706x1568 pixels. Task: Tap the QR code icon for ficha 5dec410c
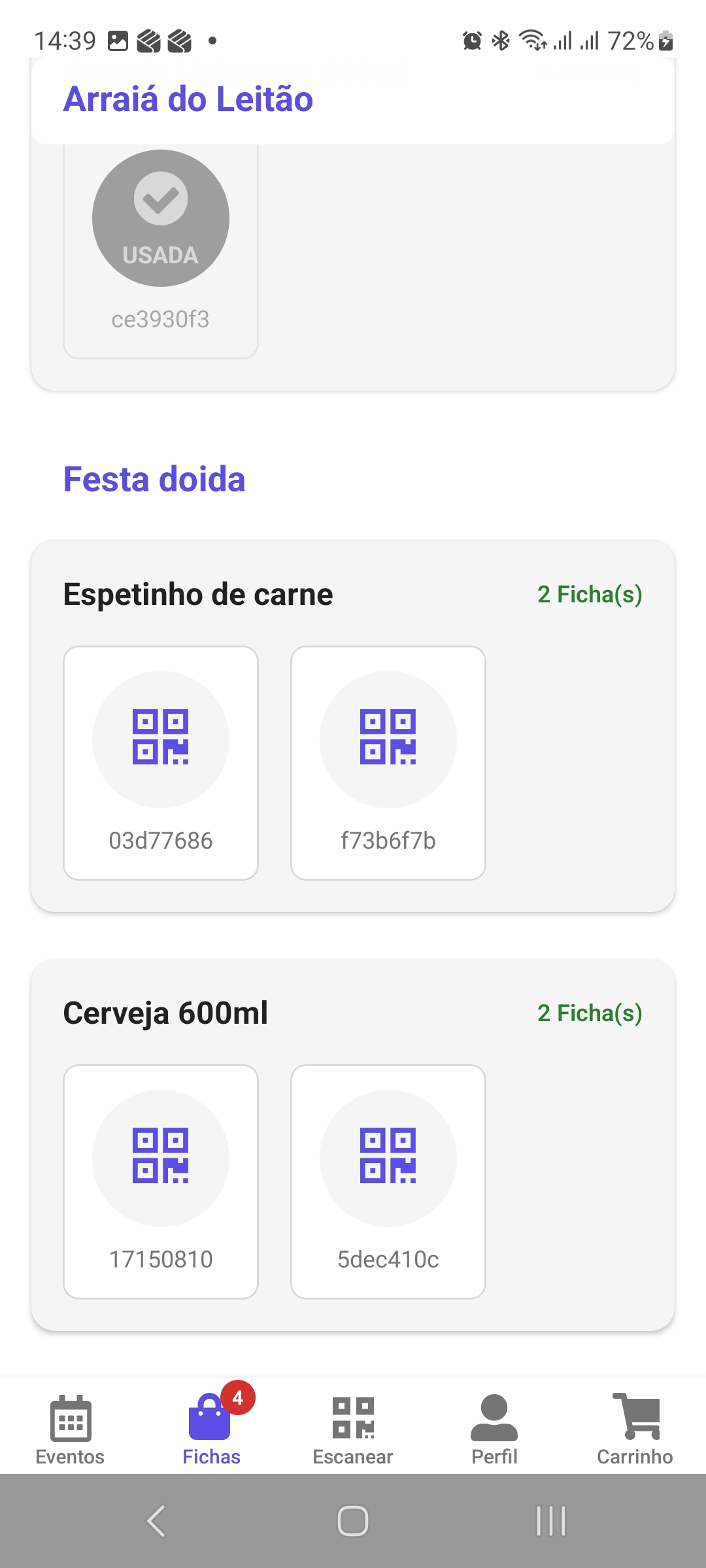click(x=388, y=1157)
